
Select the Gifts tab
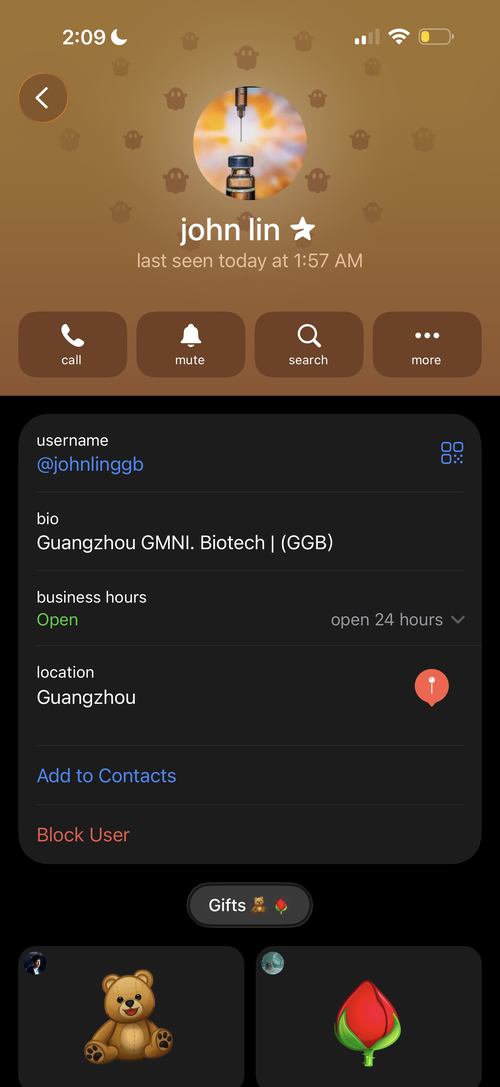(250, 905)
